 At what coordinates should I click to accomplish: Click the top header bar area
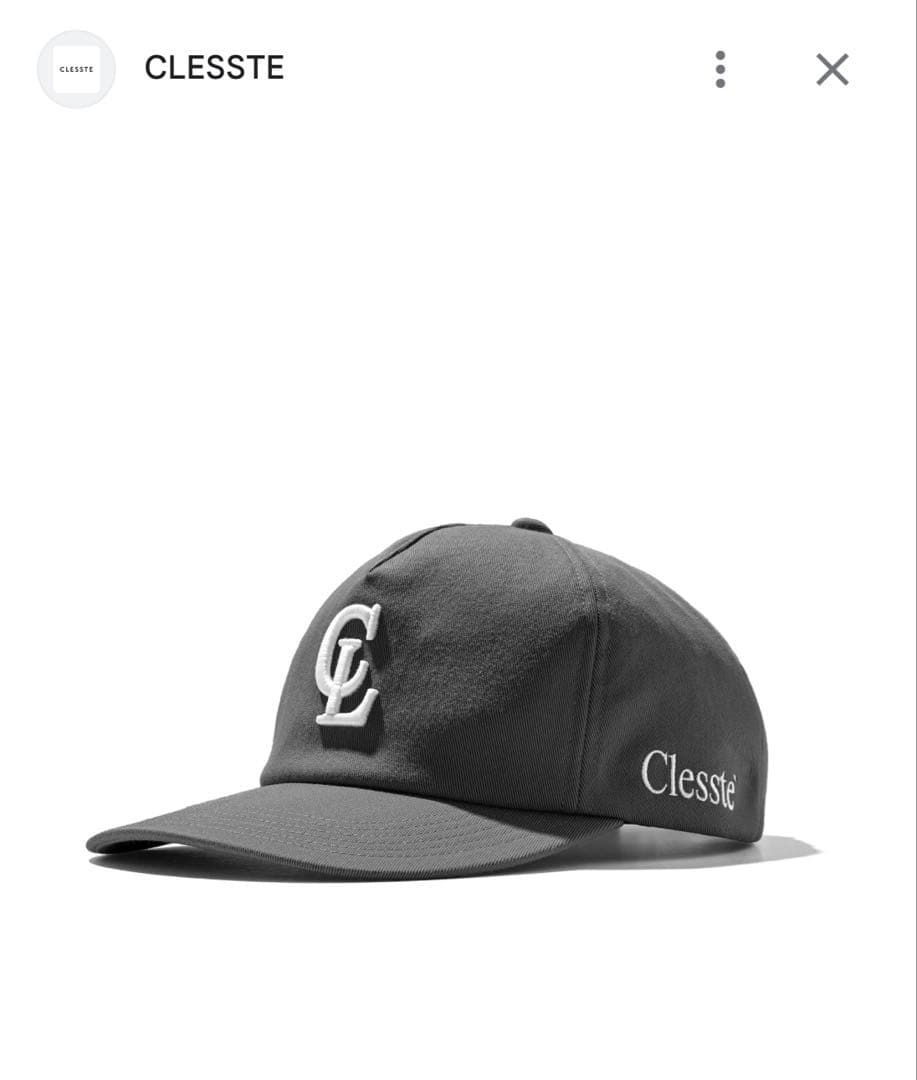click(458, 69)
